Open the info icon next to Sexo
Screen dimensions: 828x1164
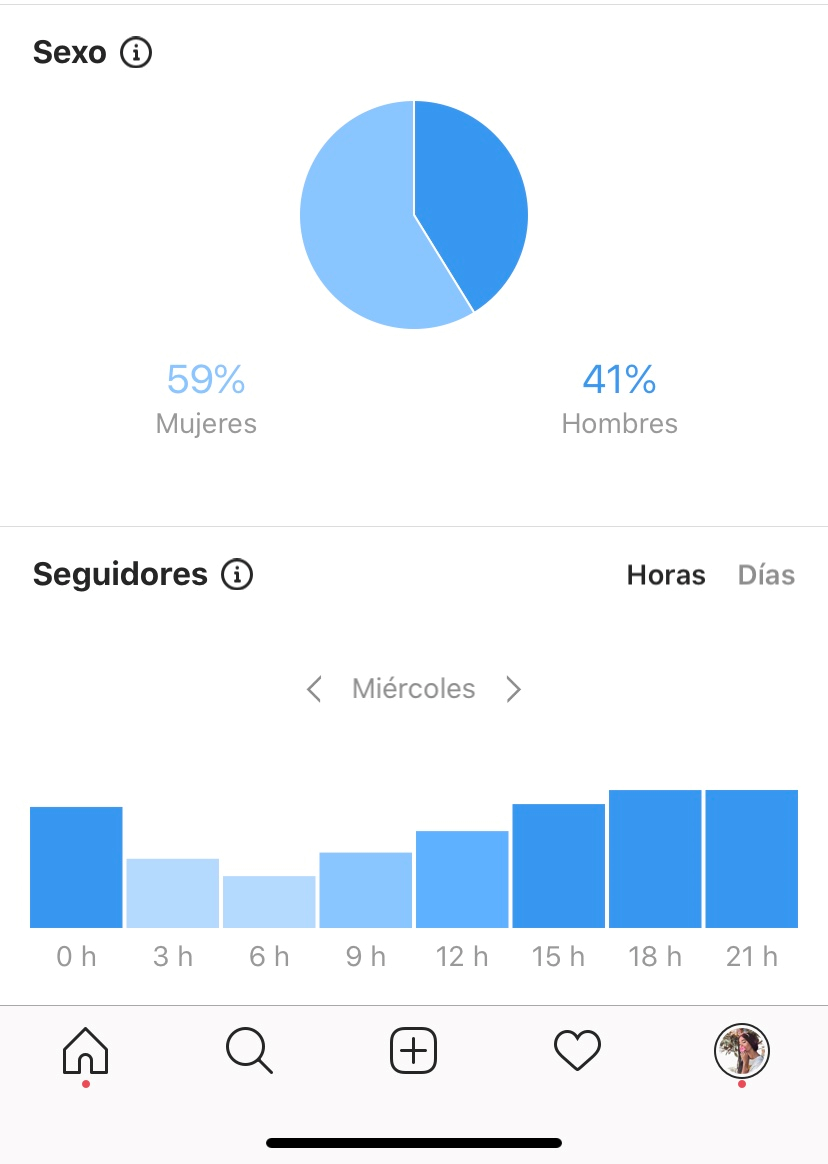136,52
